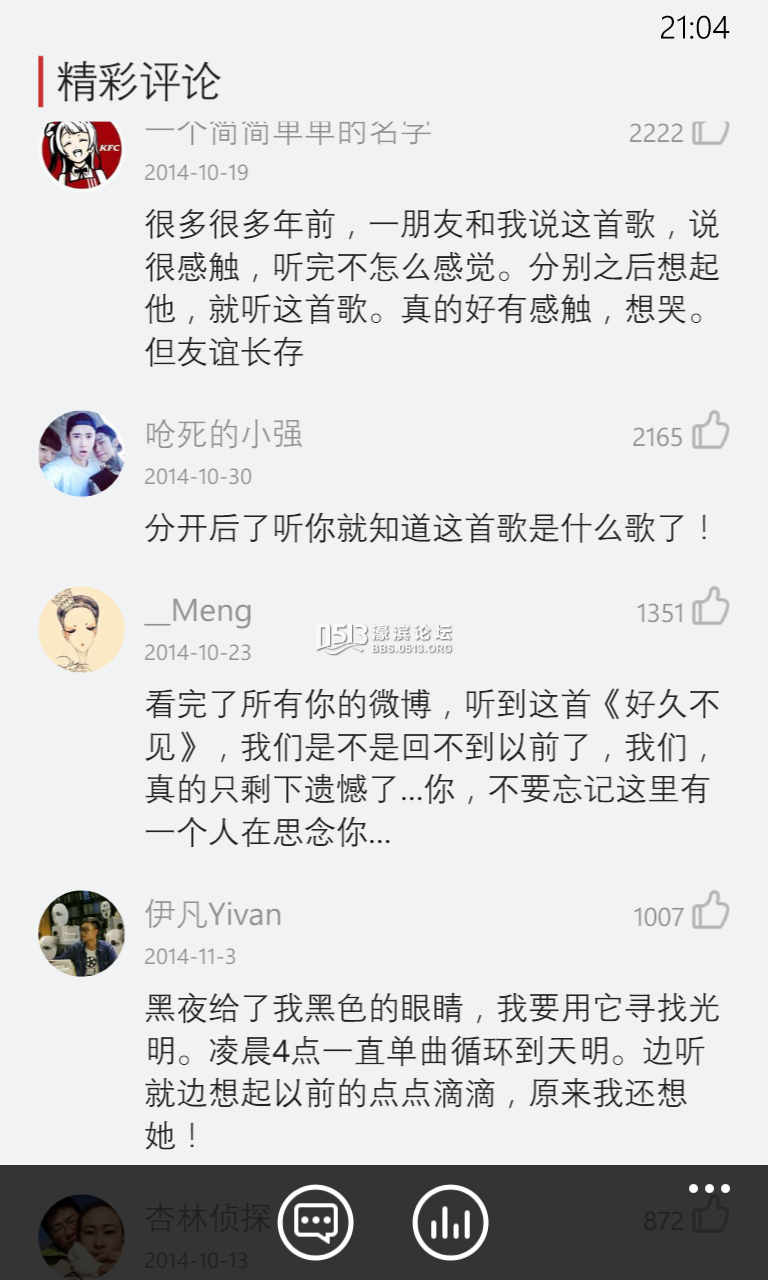Visit 伊凡Yivan's profile
This screenshot has width=768, height=1280.
tap(214, 914)
